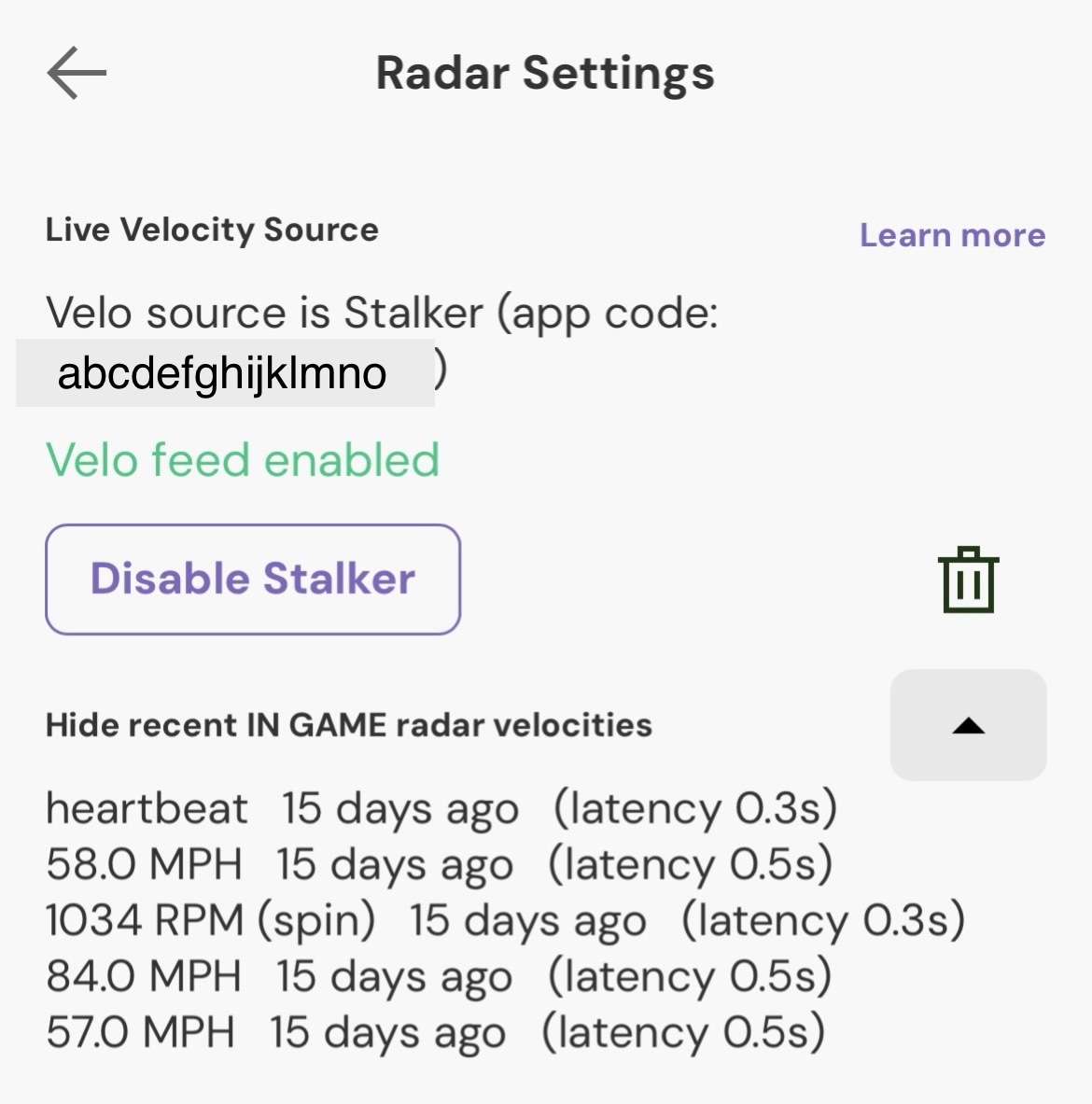Go back from Radar Settings
The width and height of the screenshot is (1092, 1104).
pos(77,73)
